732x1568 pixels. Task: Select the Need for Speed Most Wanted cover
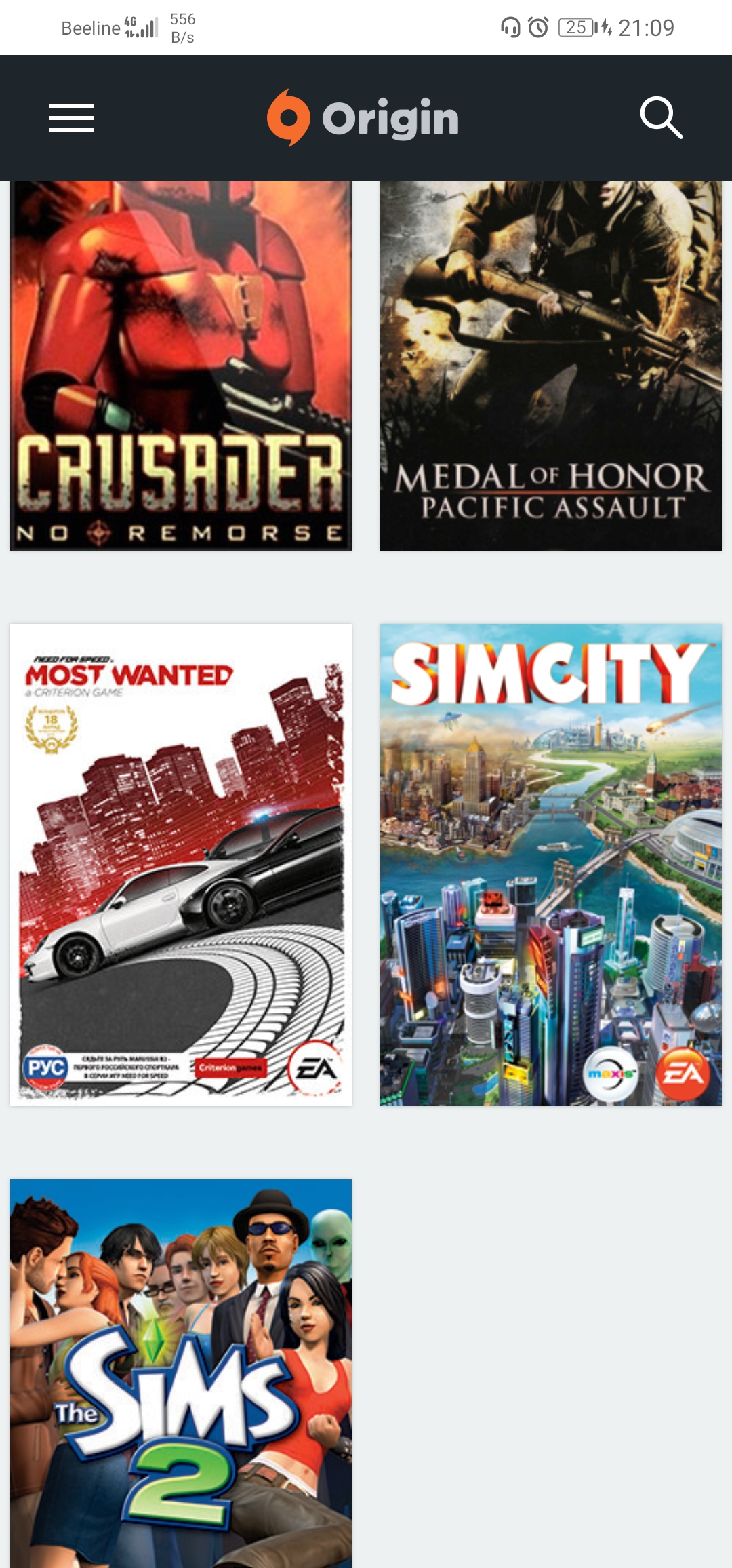(181, 865)
